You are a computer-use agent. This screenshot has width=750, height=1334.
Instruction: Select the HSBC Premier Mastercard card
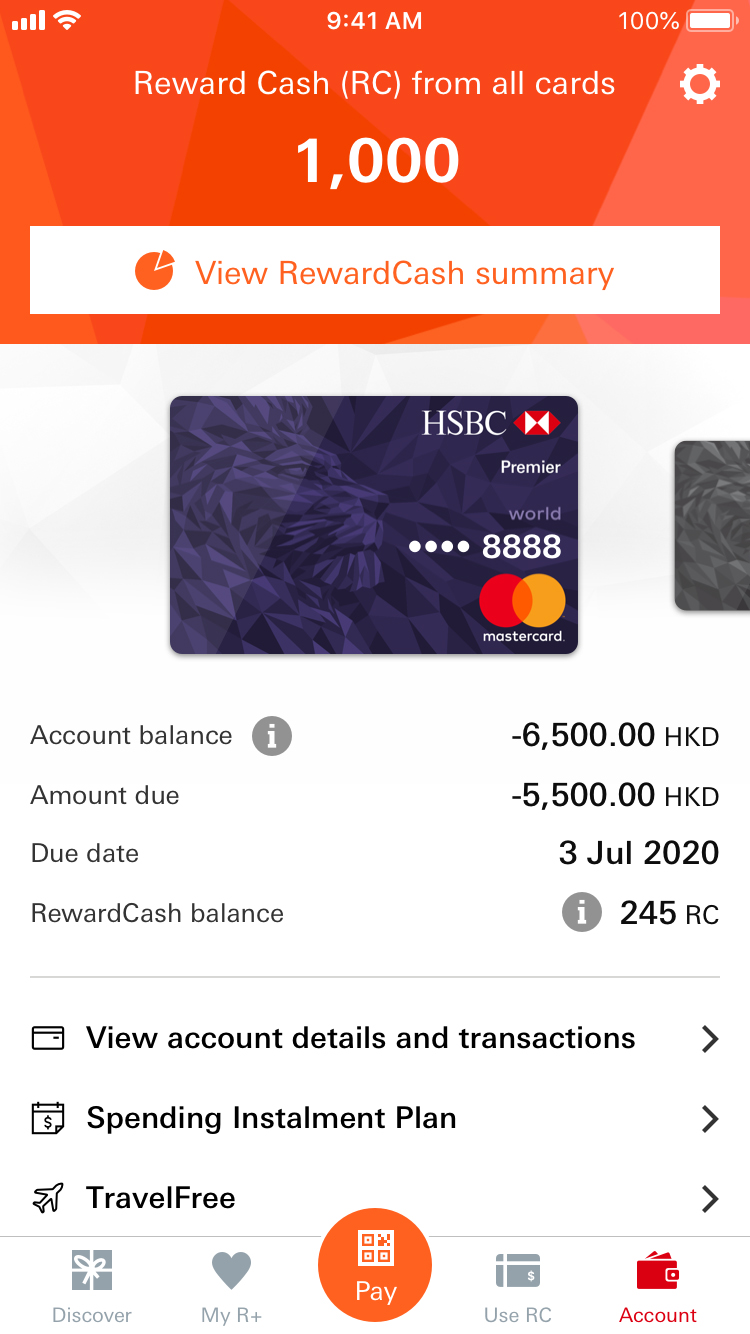tap(374, 525)
